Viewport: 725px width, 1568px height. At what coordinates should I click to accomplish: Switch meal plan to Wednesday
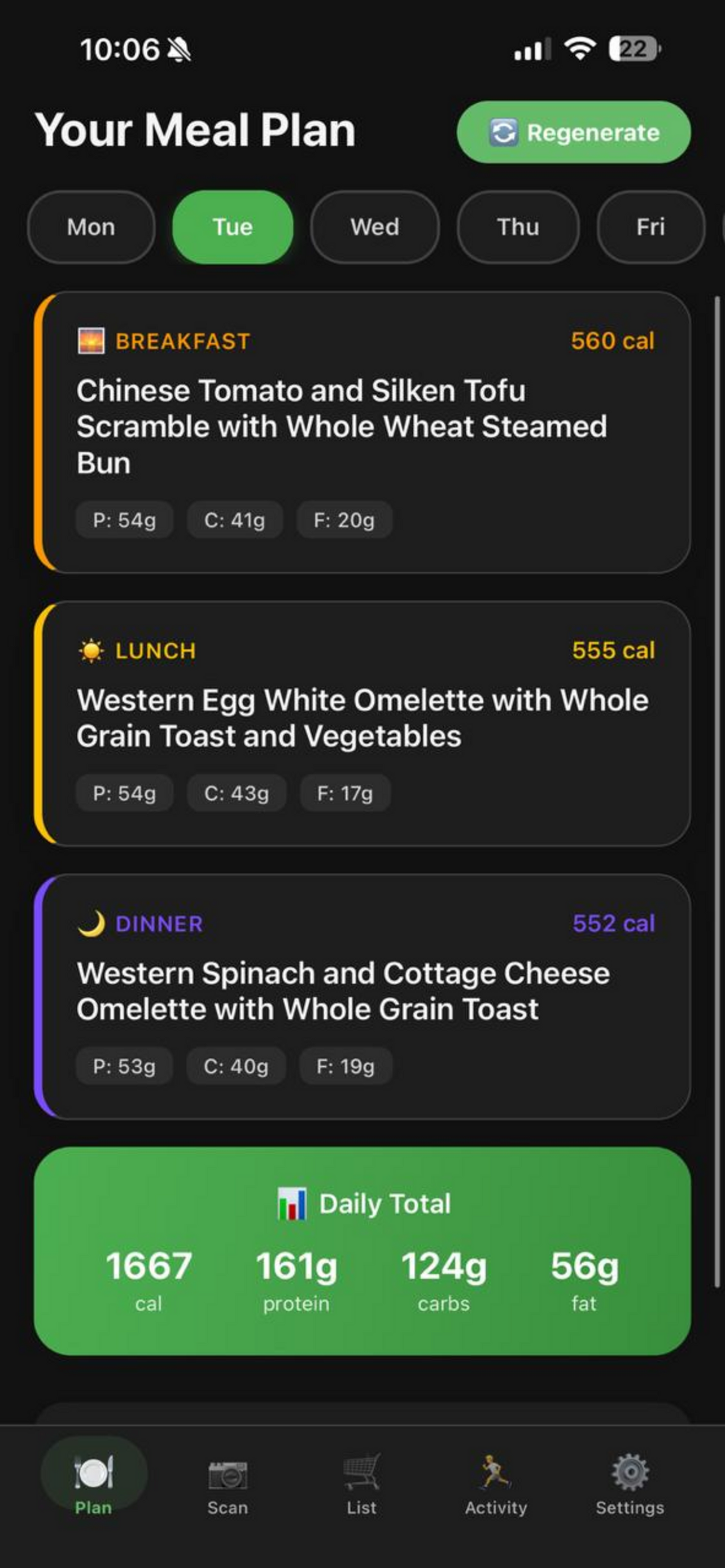point(374,226)
